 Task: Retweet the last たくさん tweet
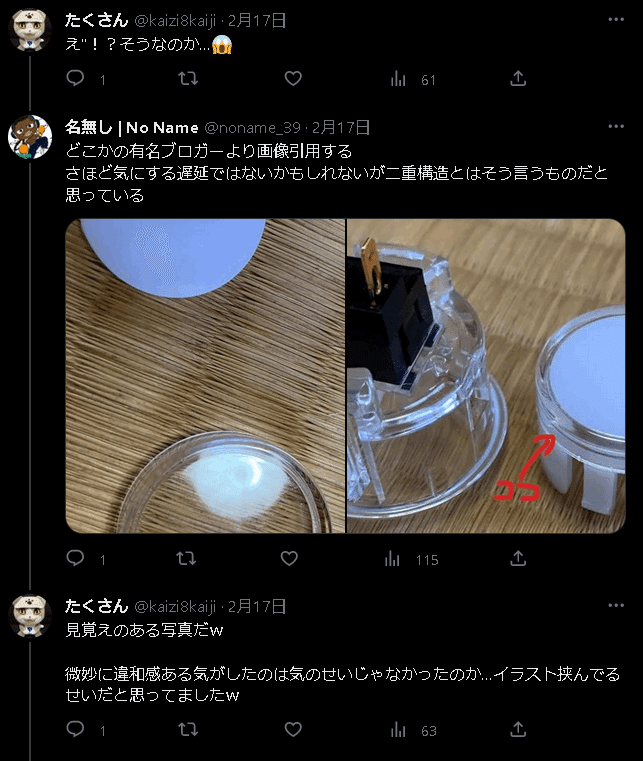186,730
